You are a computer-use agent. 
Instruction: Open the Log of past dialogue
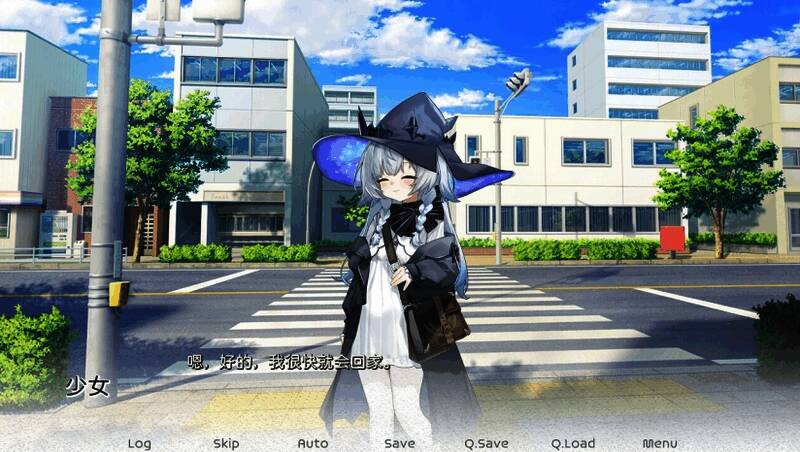139,443
